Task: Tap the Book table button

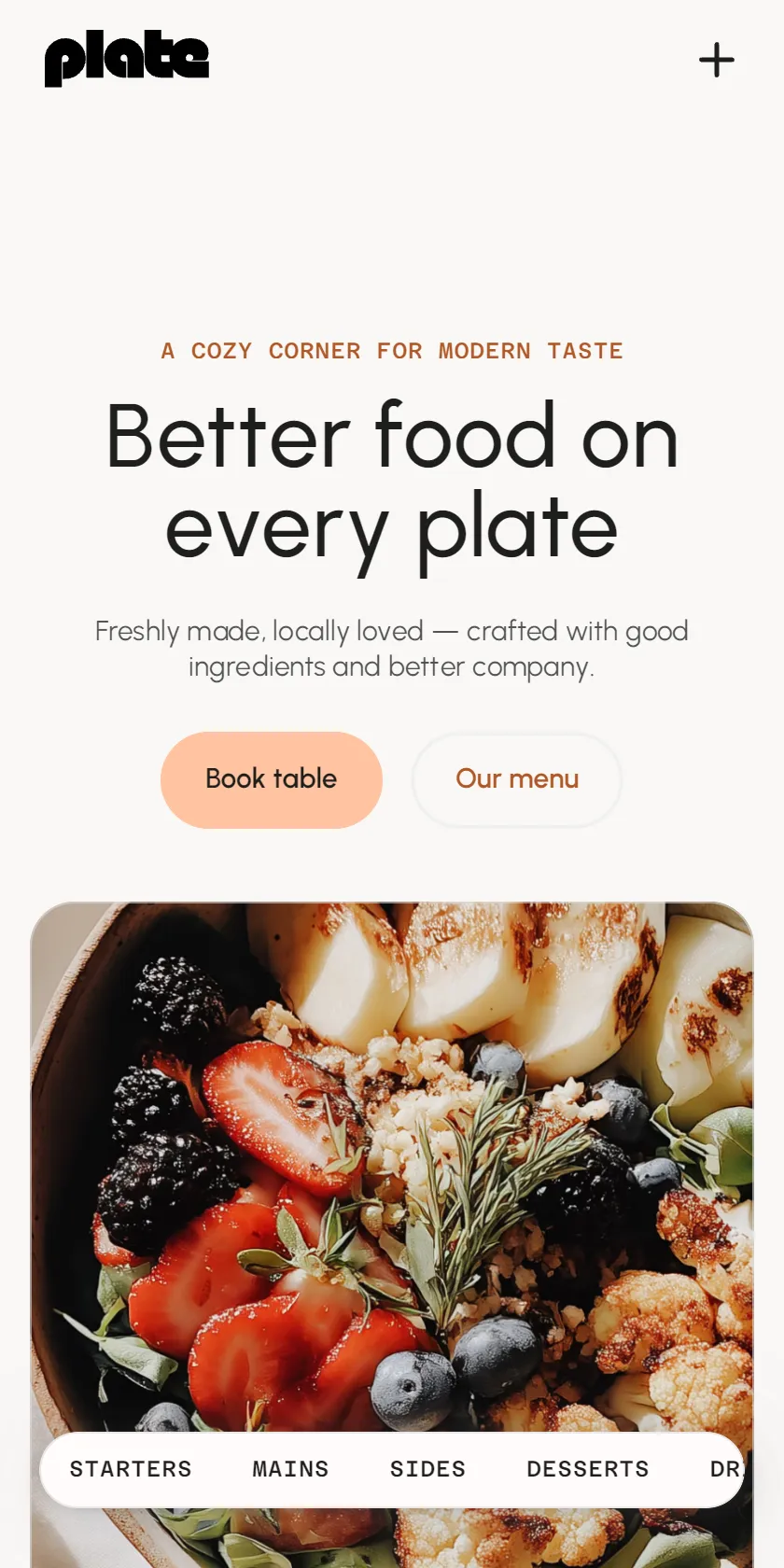Action: (272, 779)
